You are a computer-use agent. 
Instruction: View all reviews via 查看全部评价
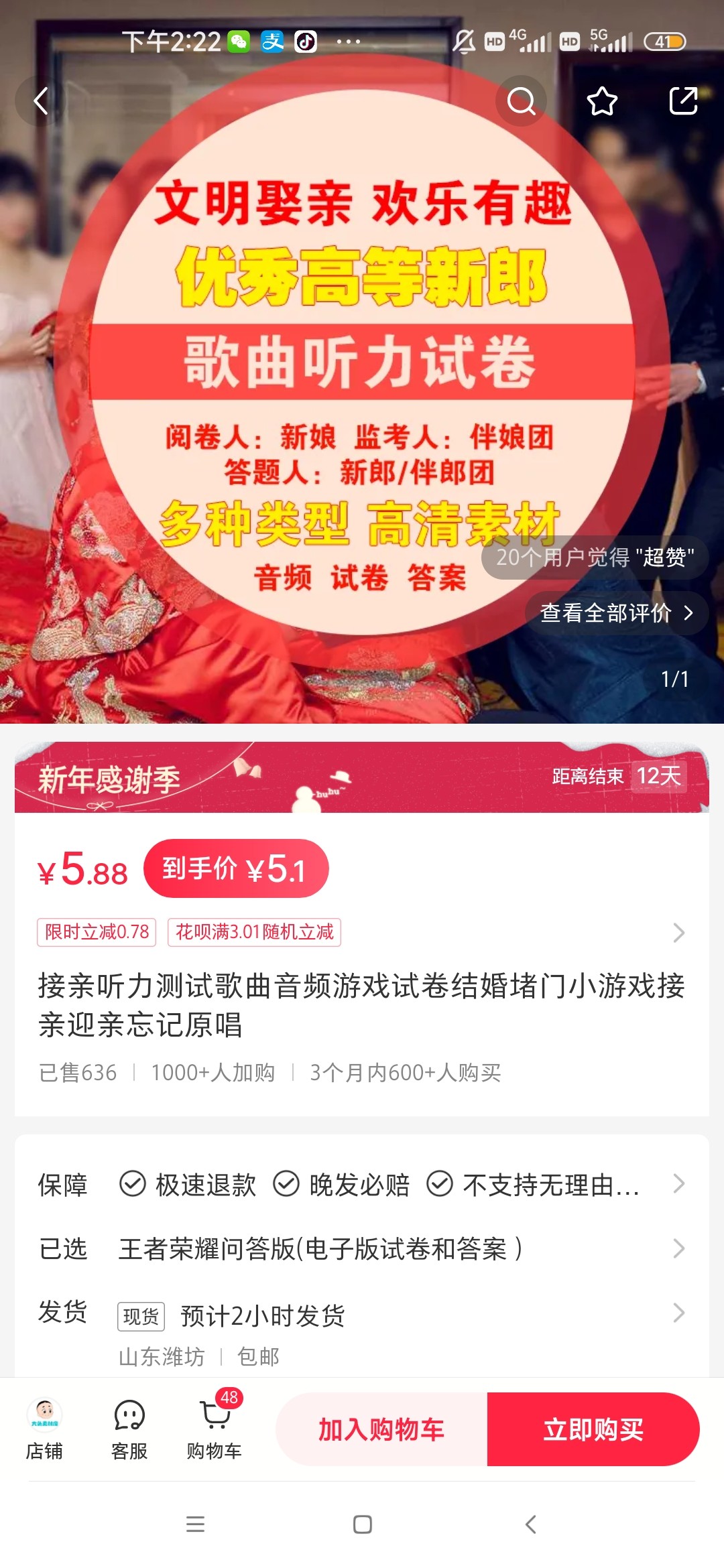615,613
